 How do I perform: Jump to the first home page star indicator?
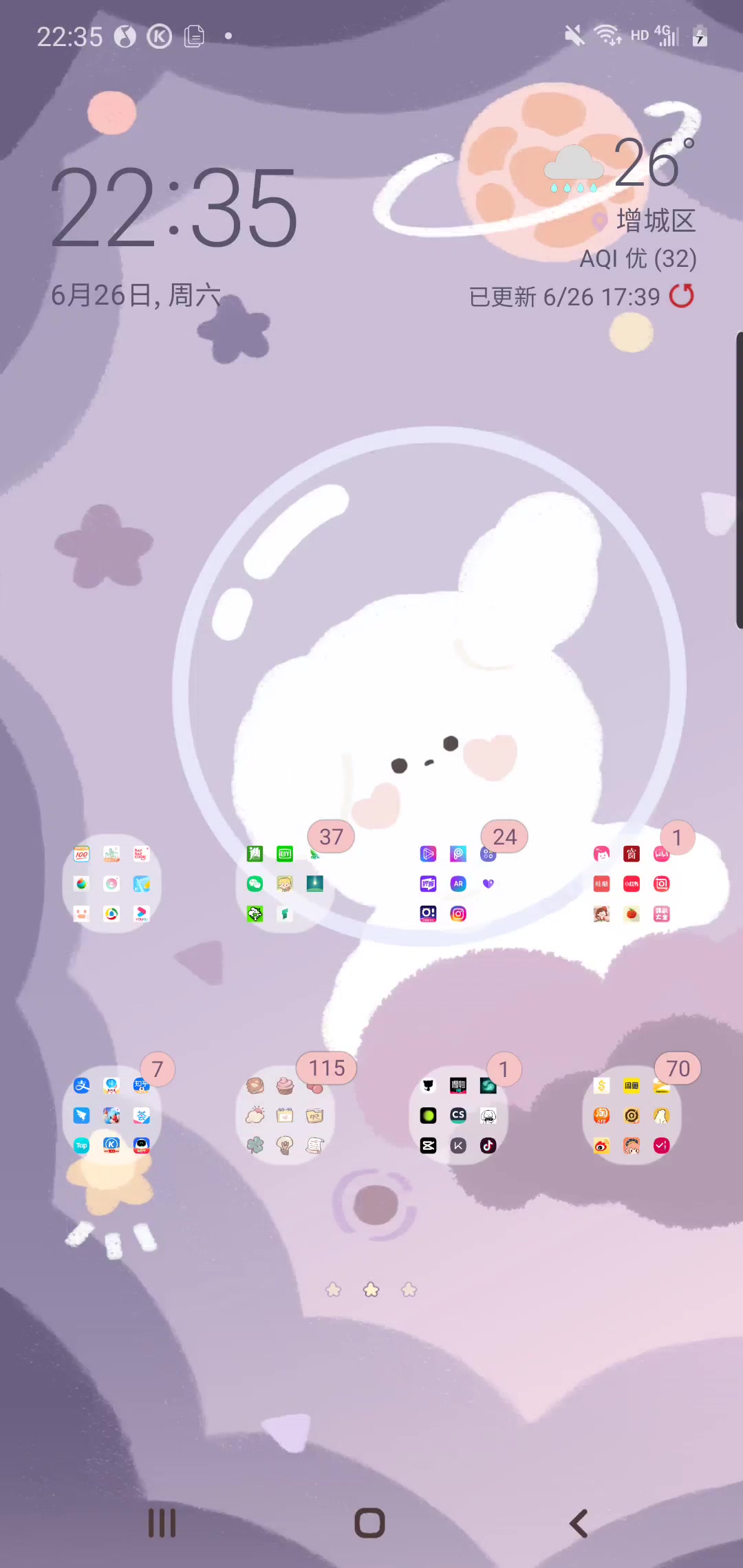334,1289
